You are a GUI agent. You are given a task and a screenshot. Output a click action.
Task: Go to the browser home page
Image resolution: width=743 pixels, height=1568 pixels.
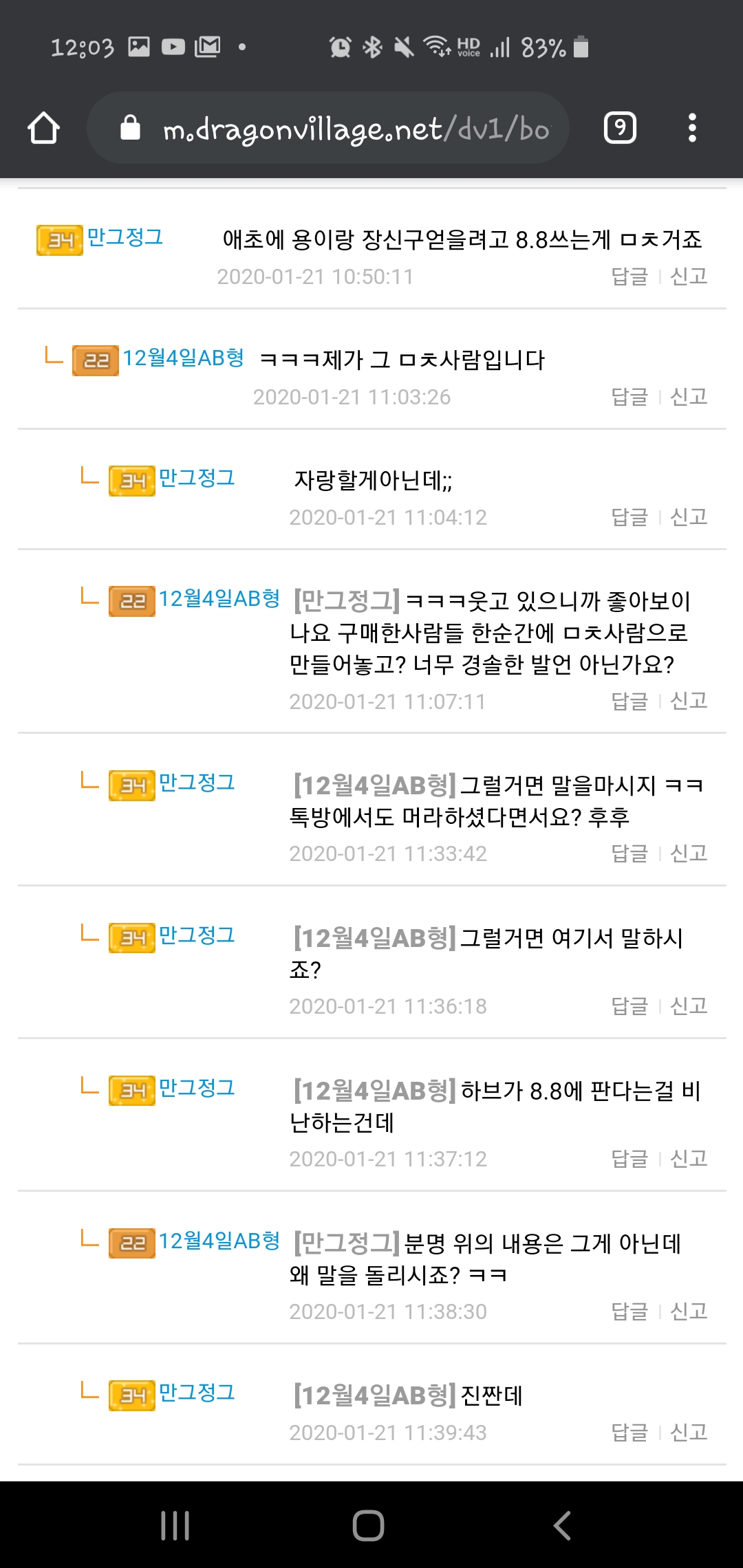[x=43, y=128]
